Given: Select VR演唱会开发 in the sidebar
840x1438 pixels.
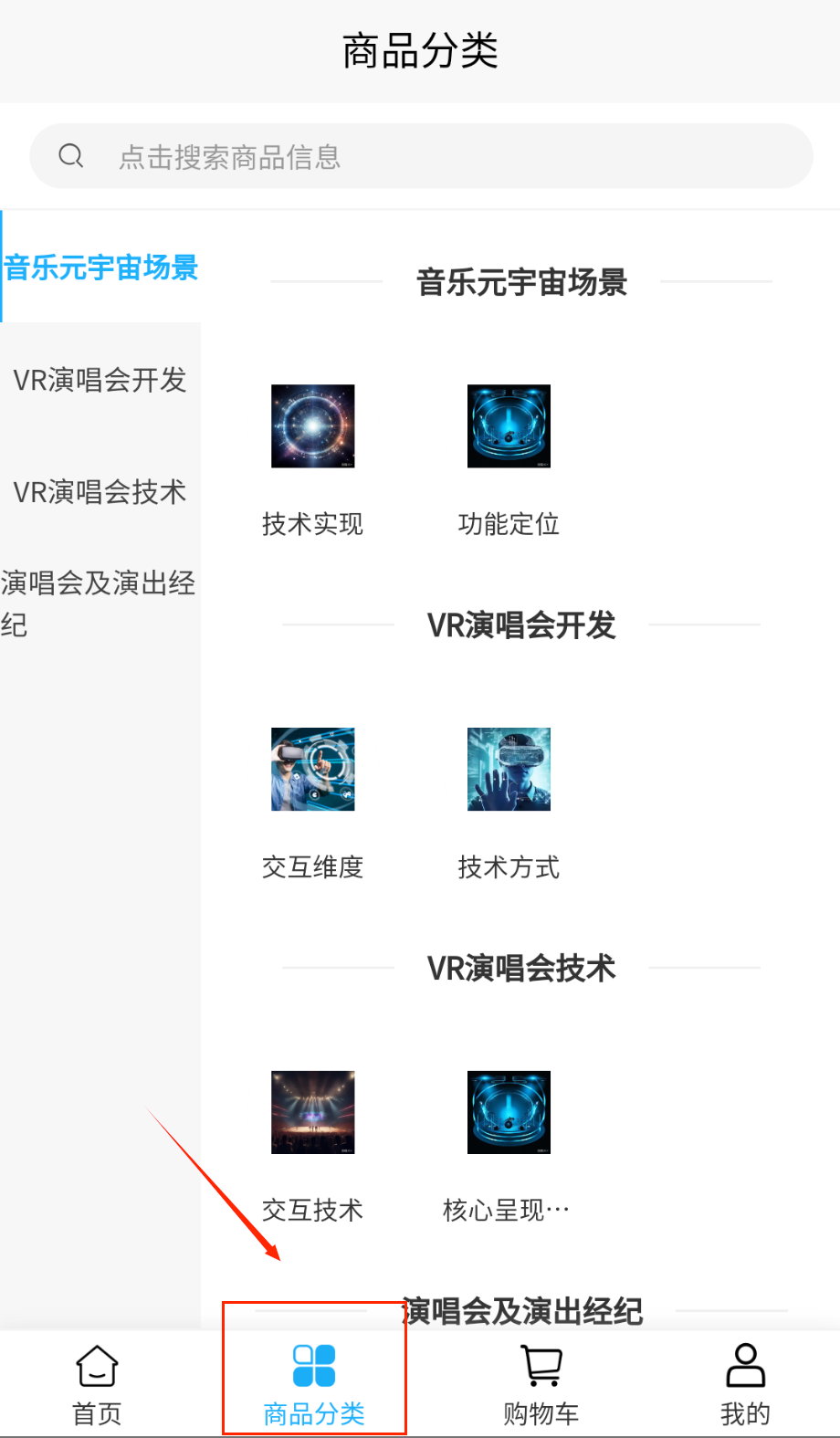Looking at the screenshot, I should [100, 380].
